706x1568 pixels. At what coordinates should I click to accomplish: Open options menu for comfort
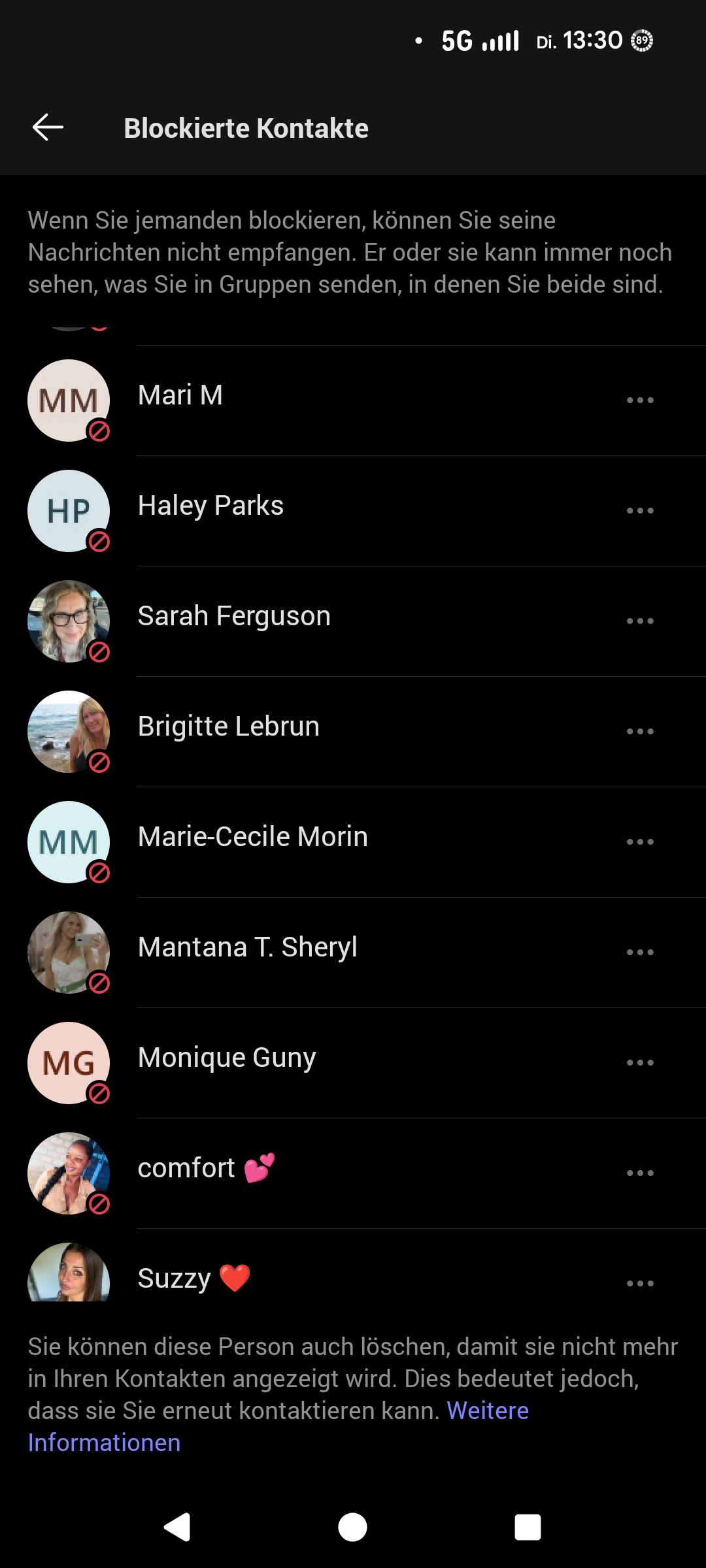pyautogui.click(x=639, y=1173)
